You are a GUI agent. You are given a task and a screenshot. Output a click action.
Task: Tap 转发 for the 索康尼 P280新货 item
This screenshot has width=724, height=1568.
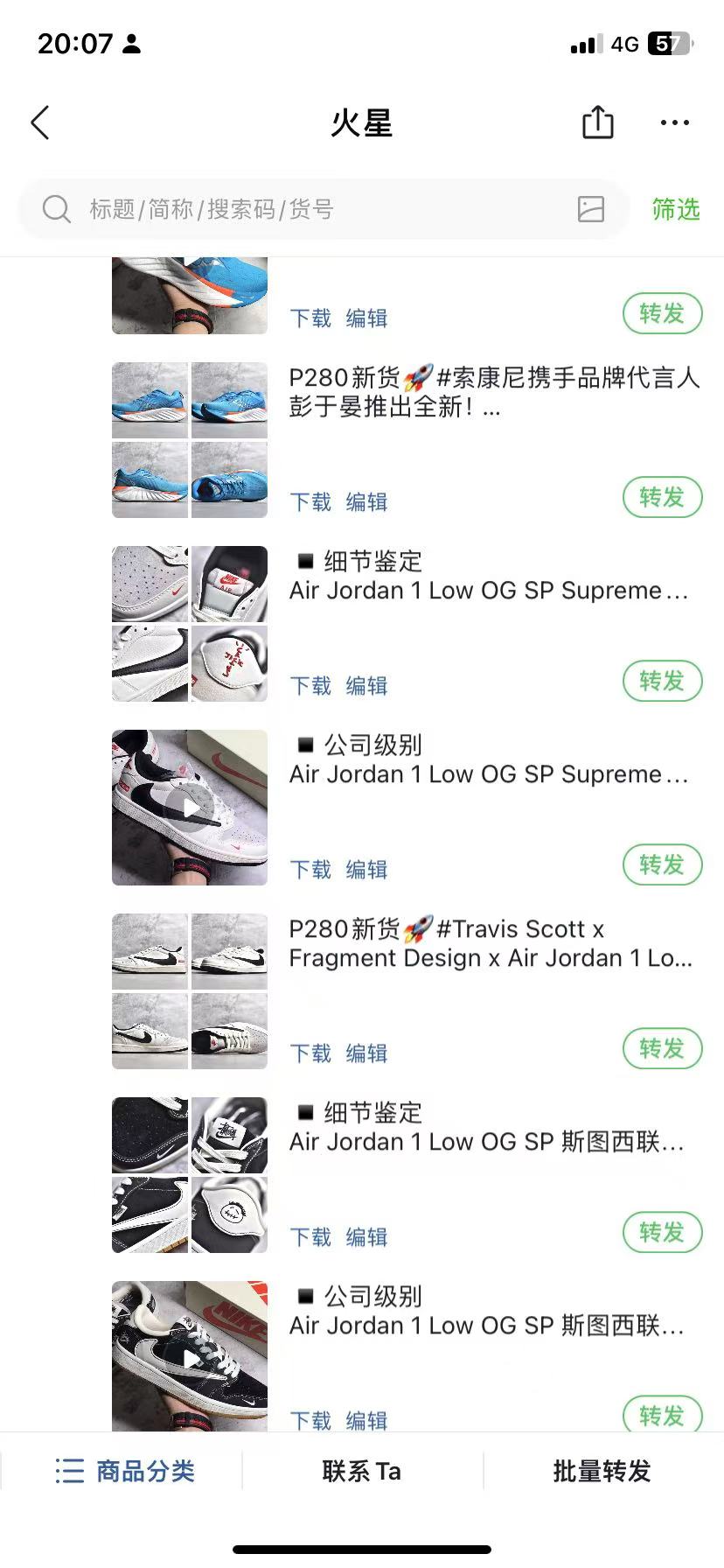[662, 497]
